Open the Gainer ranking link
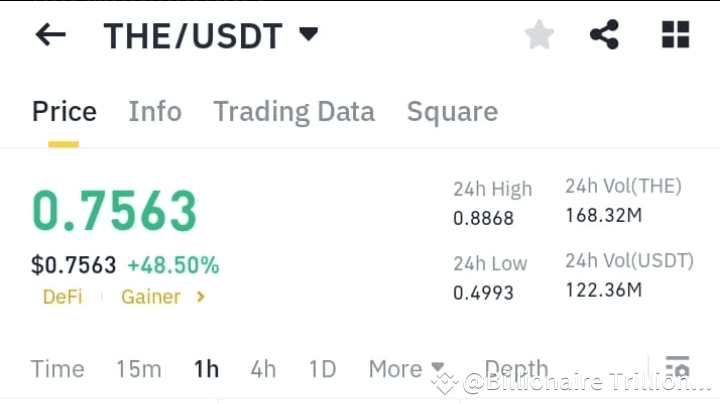Screen dimensions: 720x404 click(163, 297)
